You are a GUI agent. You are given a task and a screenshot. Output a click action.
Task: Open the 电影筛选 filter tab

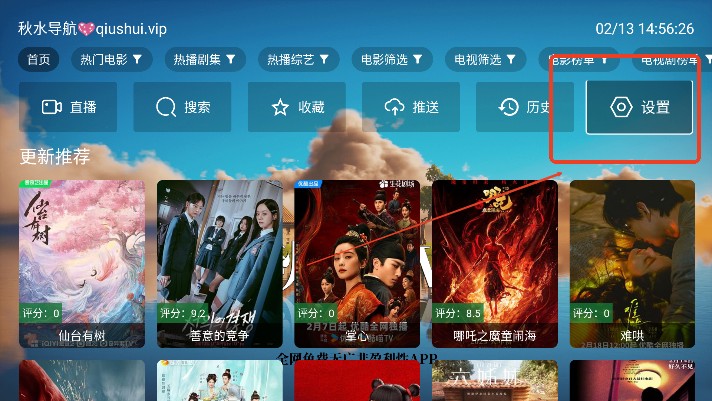pos(391,60)
